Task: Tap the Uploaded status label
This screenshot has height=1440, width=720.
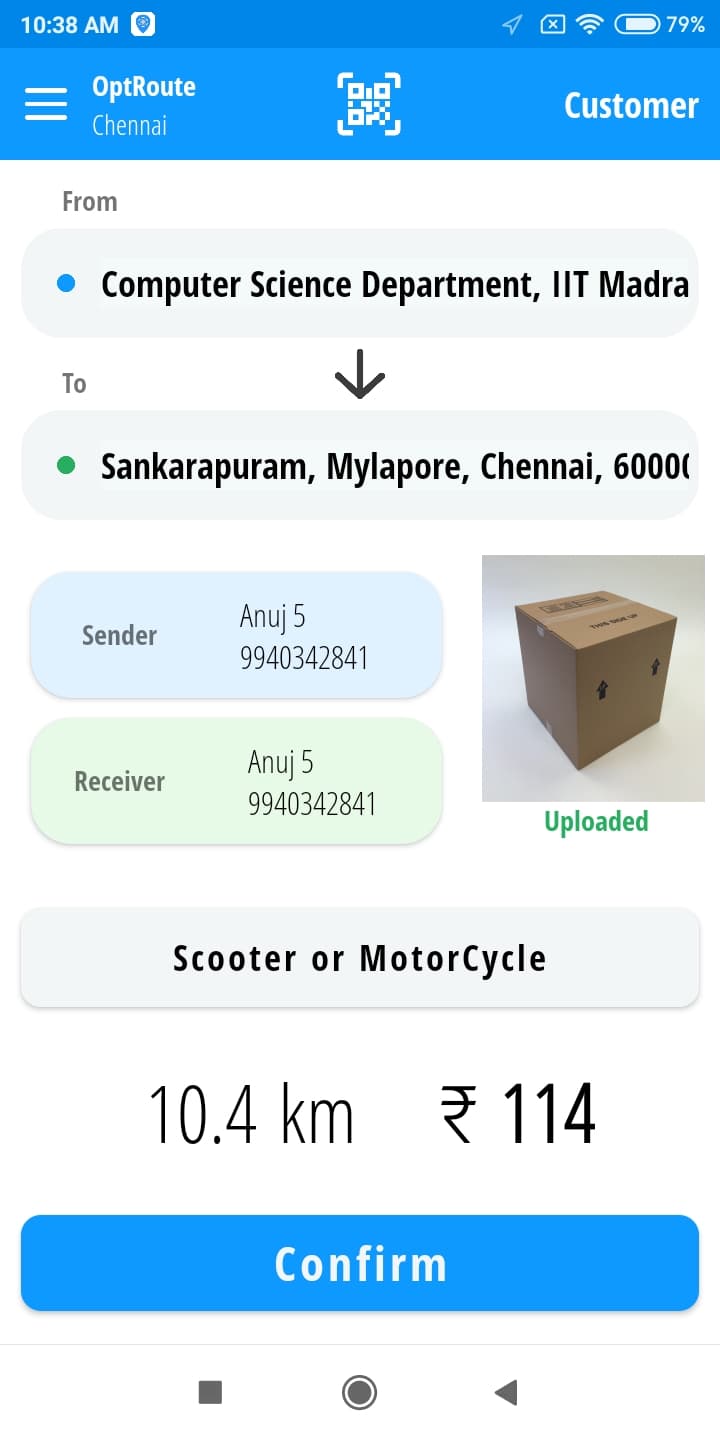Action: click(596, 821)
